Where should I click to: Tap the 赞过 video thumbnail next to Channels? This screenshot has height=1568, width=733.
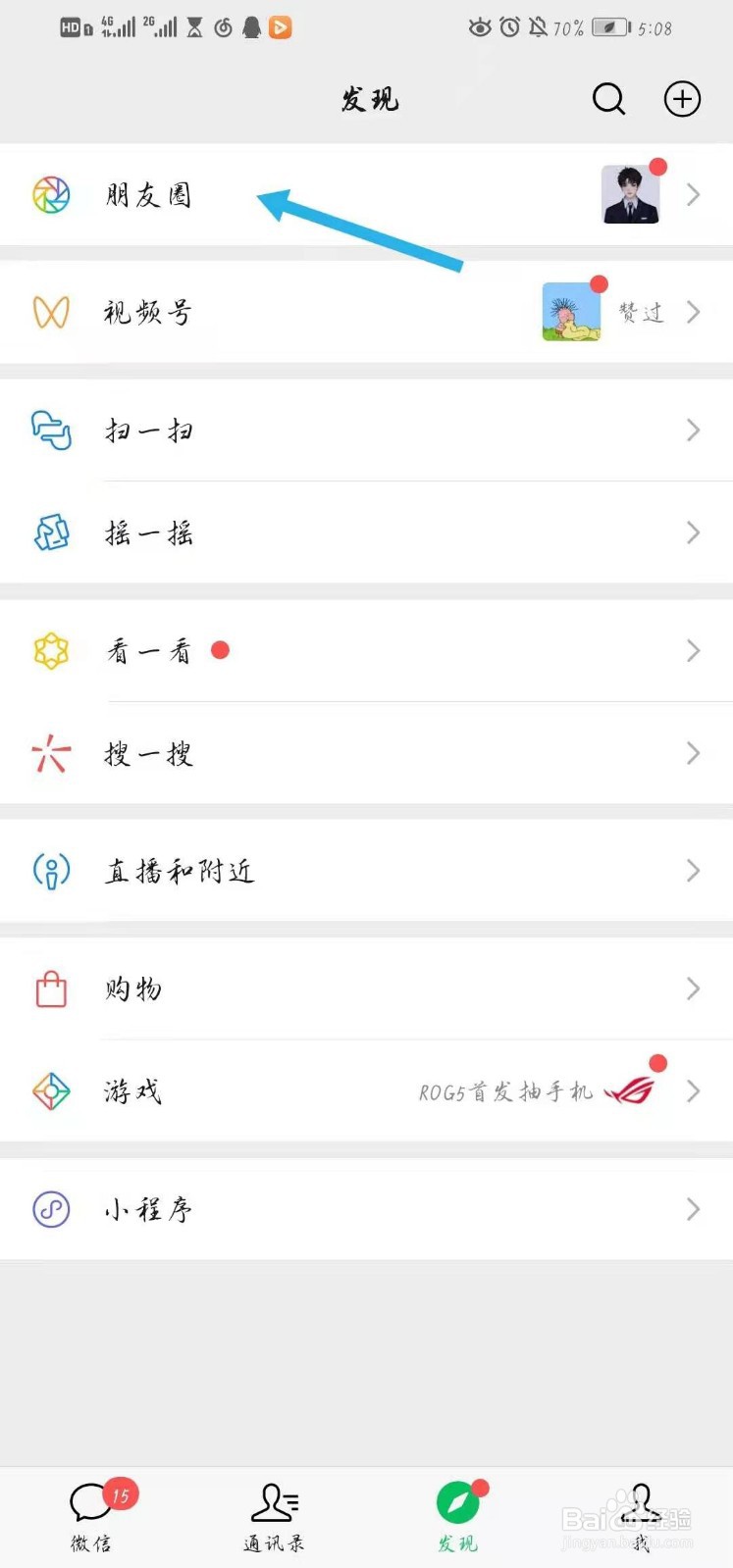pos(570,312)
